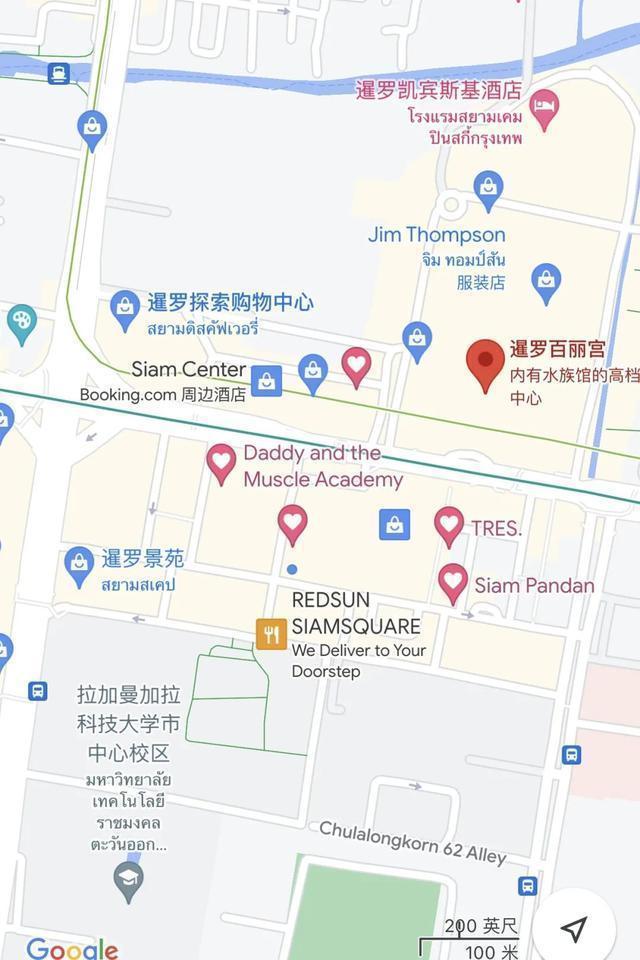Viewport: 640px width, 960px height.
Task: Open the saved place TRES.
Action: click(x=449, y=524)
